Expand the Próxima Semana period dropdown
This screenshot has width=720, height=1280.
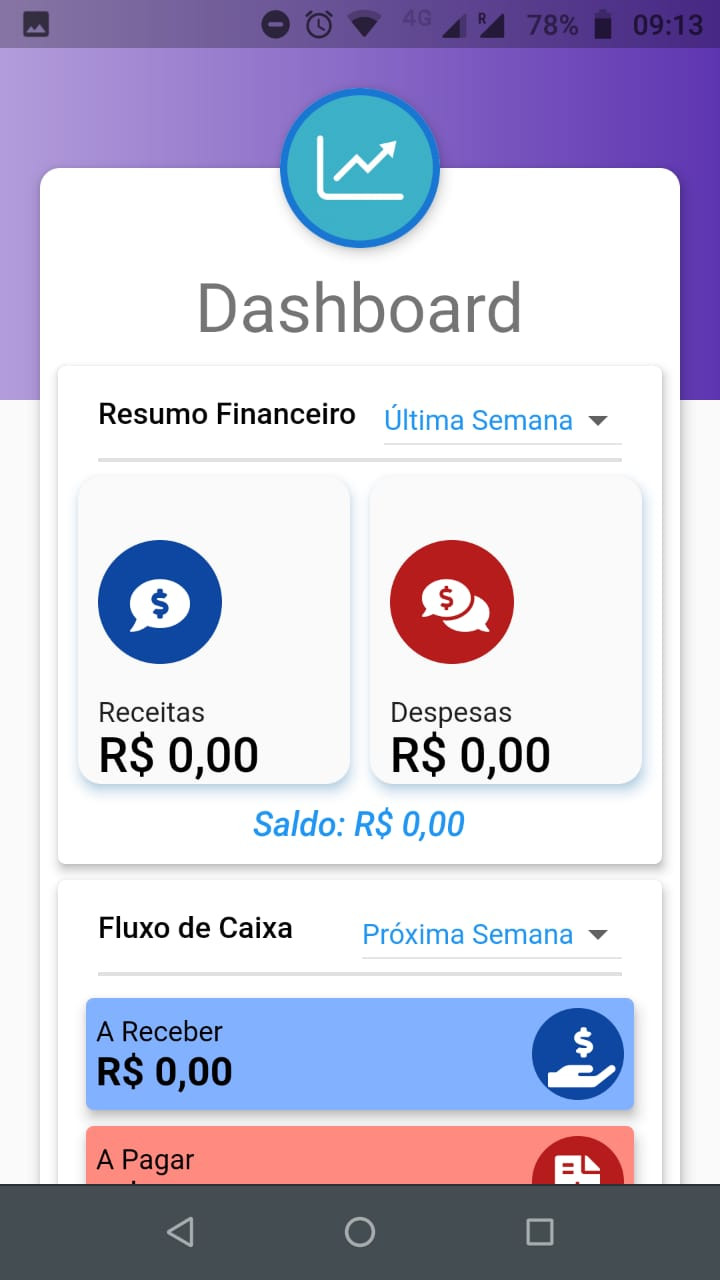click(490, 935)
